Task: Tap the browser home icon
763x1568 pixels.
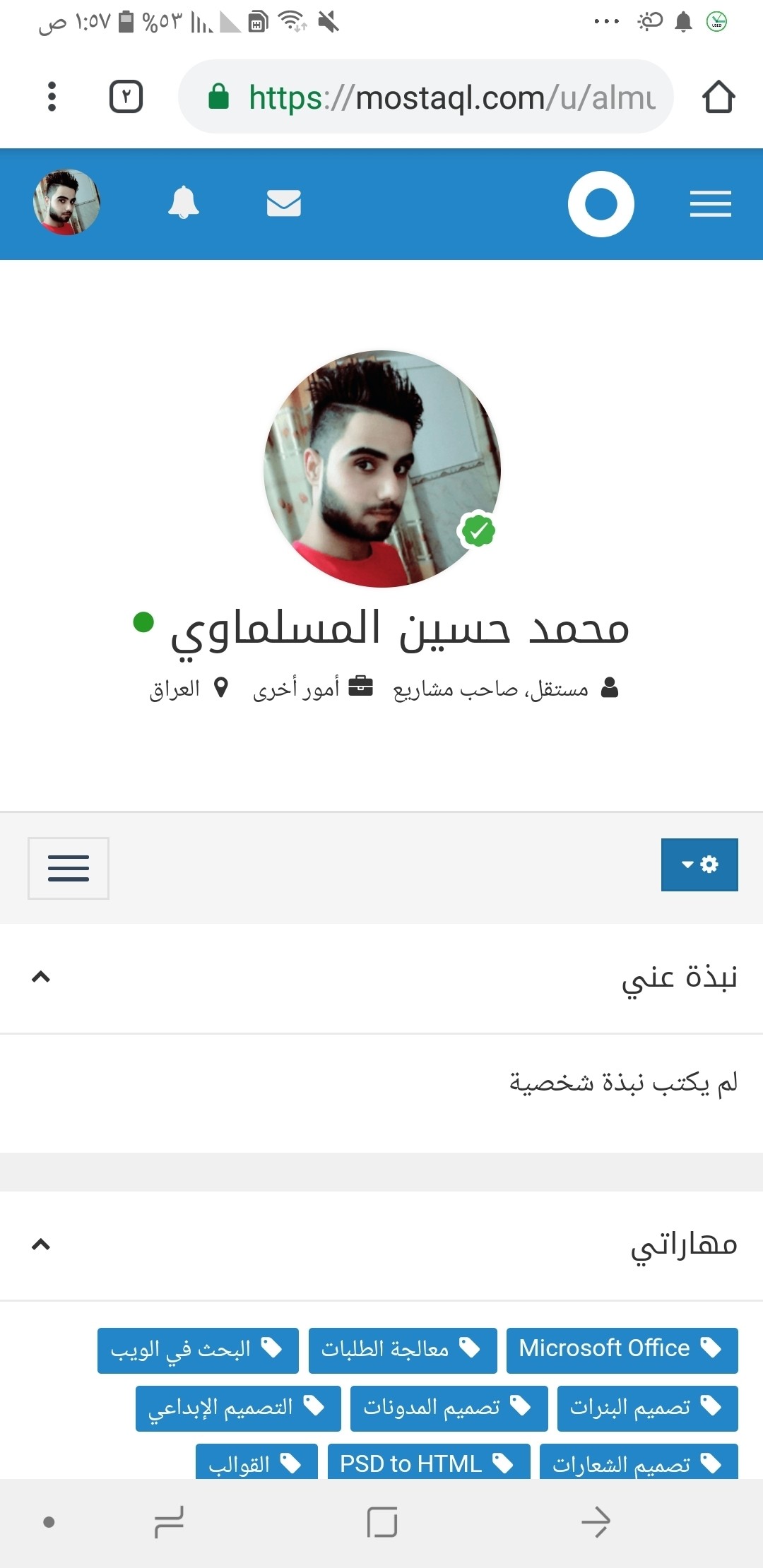Action: coord(719,97)
